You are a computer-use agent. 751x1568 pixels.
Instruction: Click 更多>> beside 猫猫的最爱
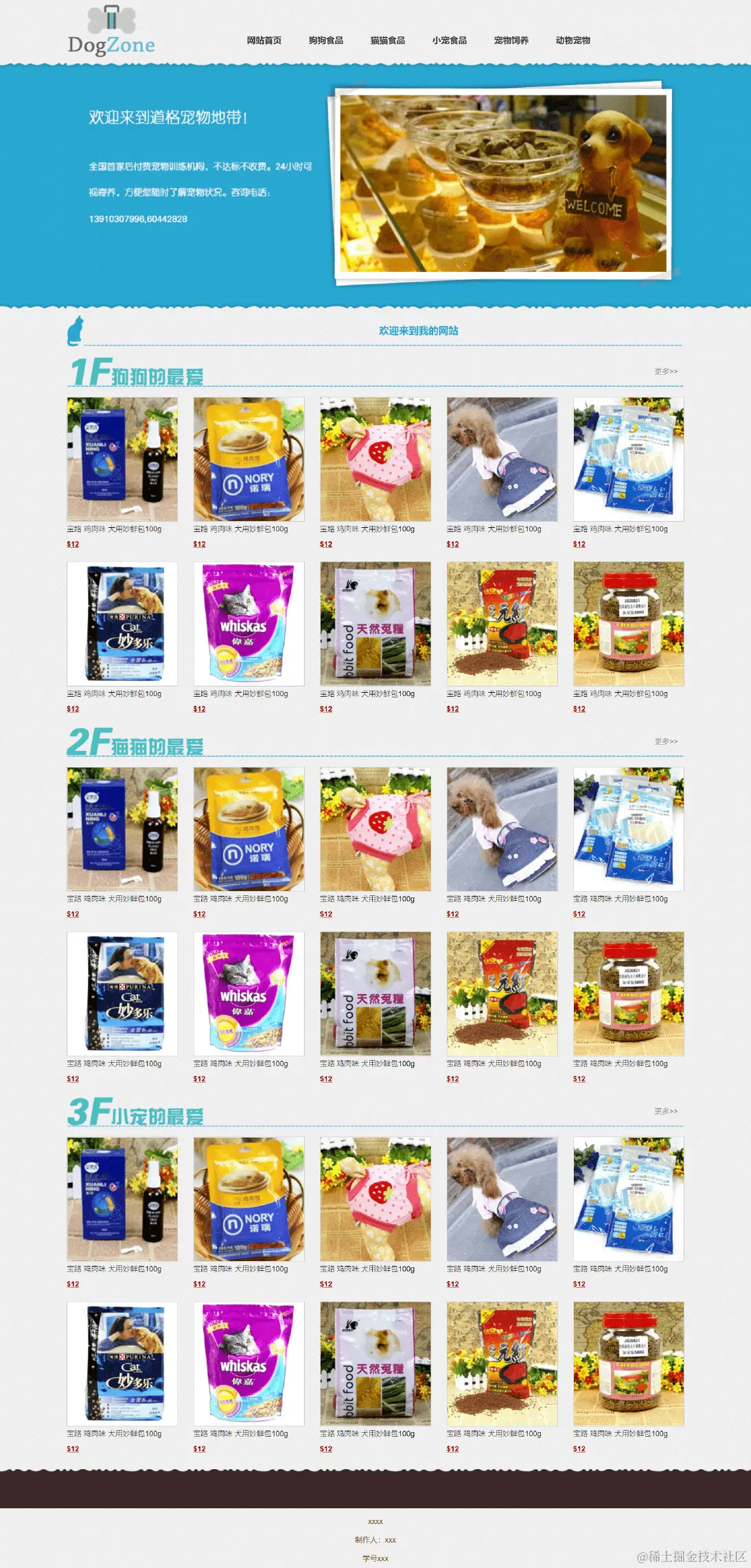(667, 739)
